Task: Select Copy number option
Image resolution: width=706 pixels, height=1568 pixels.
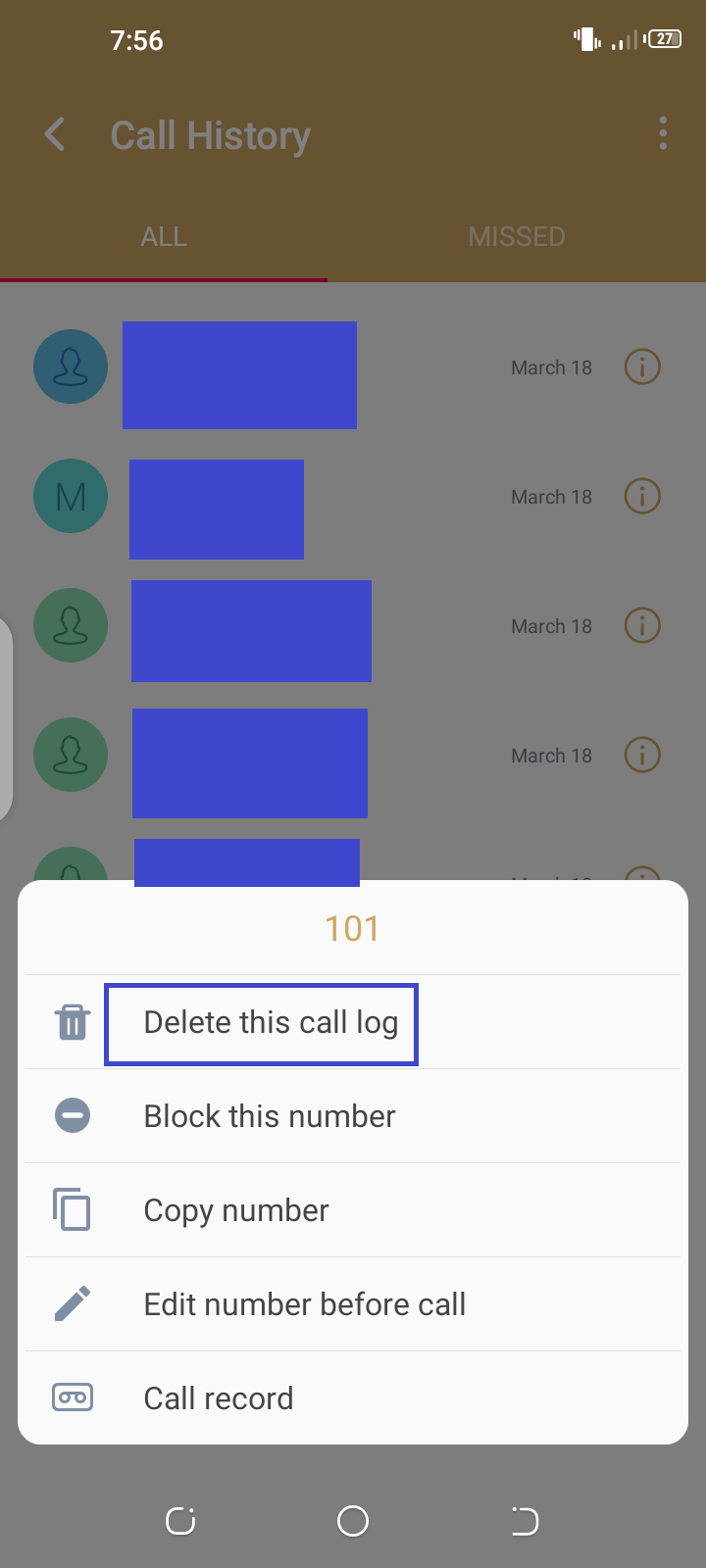Action: click(x=353, y=1210)
